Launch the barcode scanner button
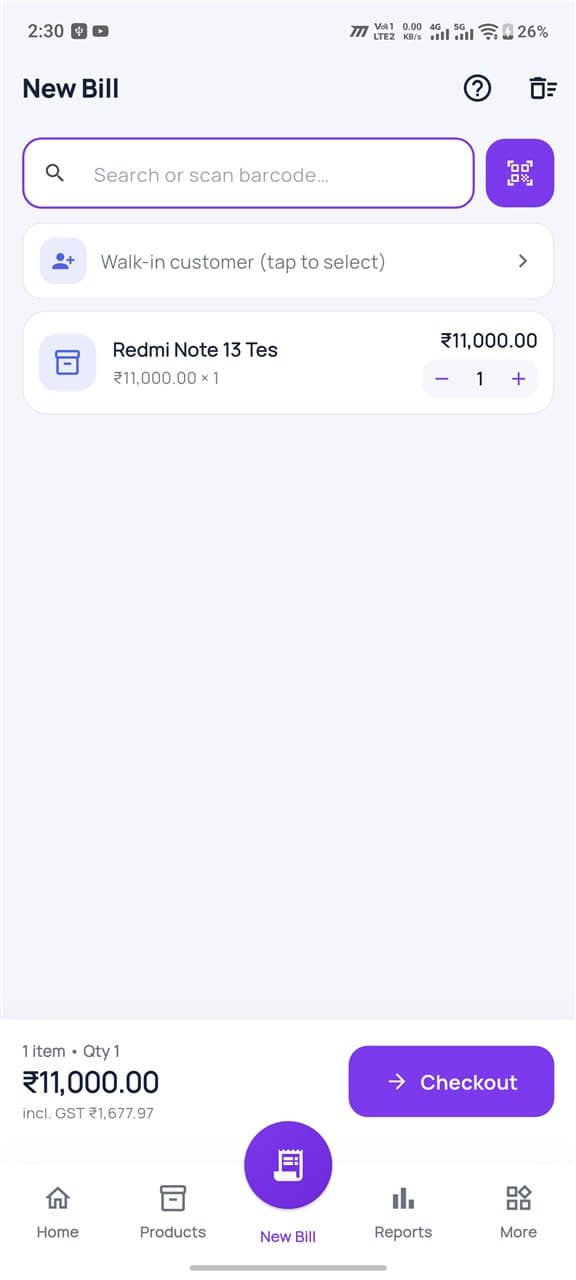The width and height of the screenshot is (576, 1280). click(x=520, y=173)
